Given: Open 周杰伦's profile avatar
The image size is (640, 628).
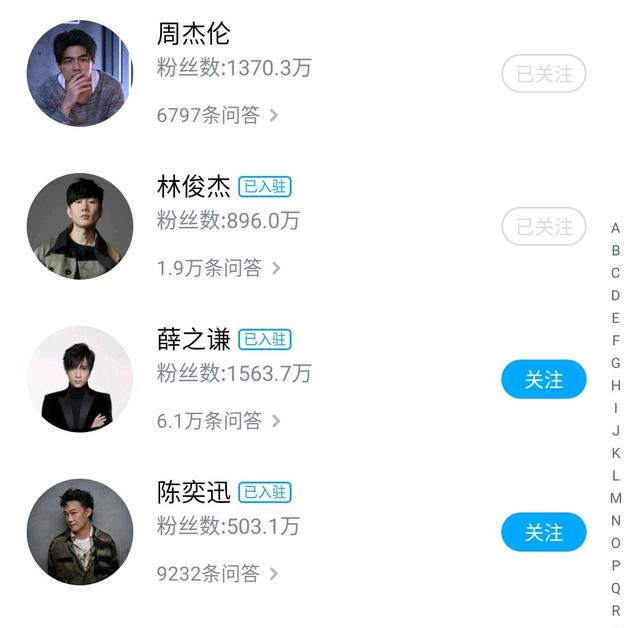Looking at the screenshot, I should [x=80, y=73].
